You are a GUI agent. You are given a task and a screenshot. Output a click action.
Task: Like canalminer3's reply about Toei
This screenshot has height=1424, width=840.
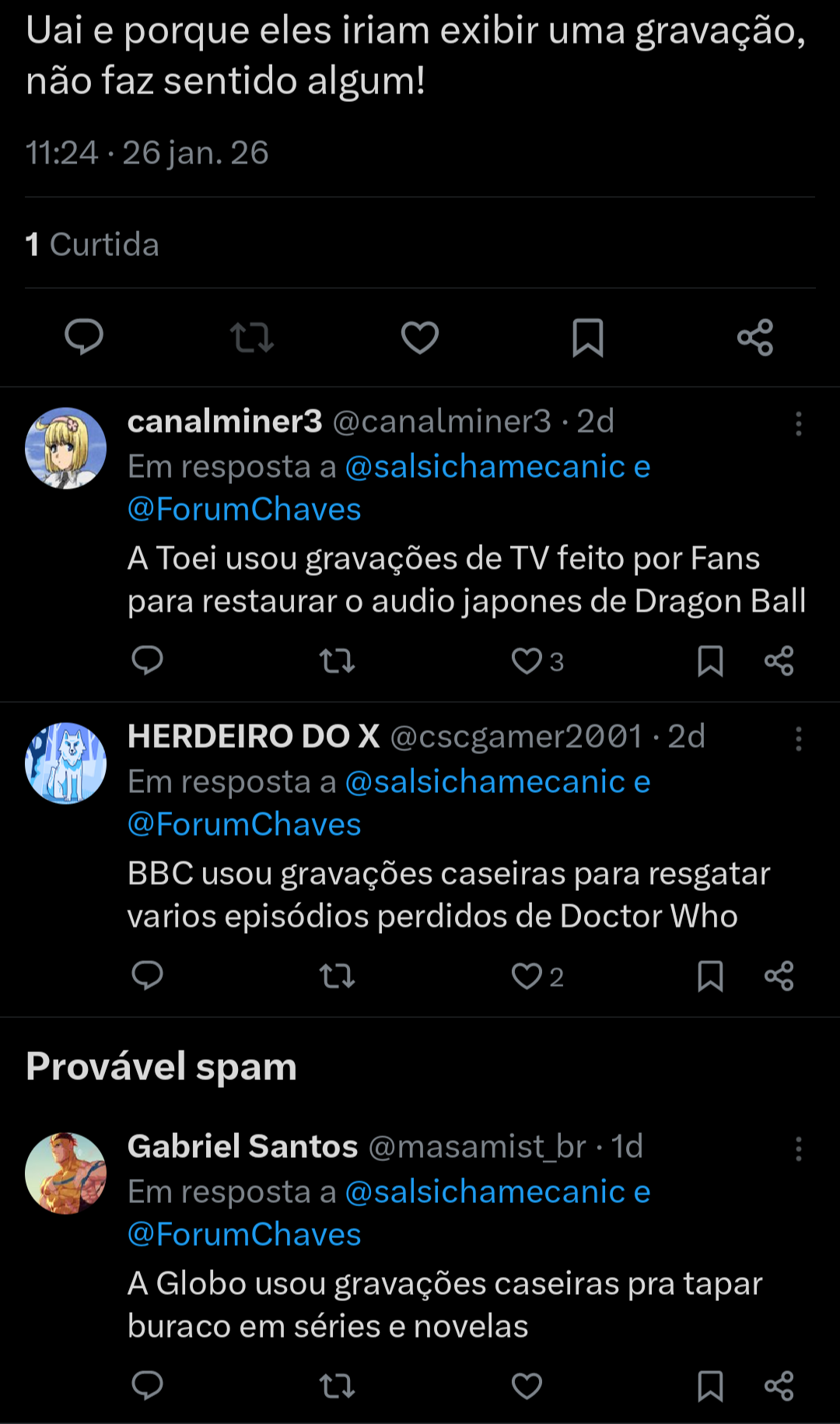pyautogui.click(x=527, y=661)
